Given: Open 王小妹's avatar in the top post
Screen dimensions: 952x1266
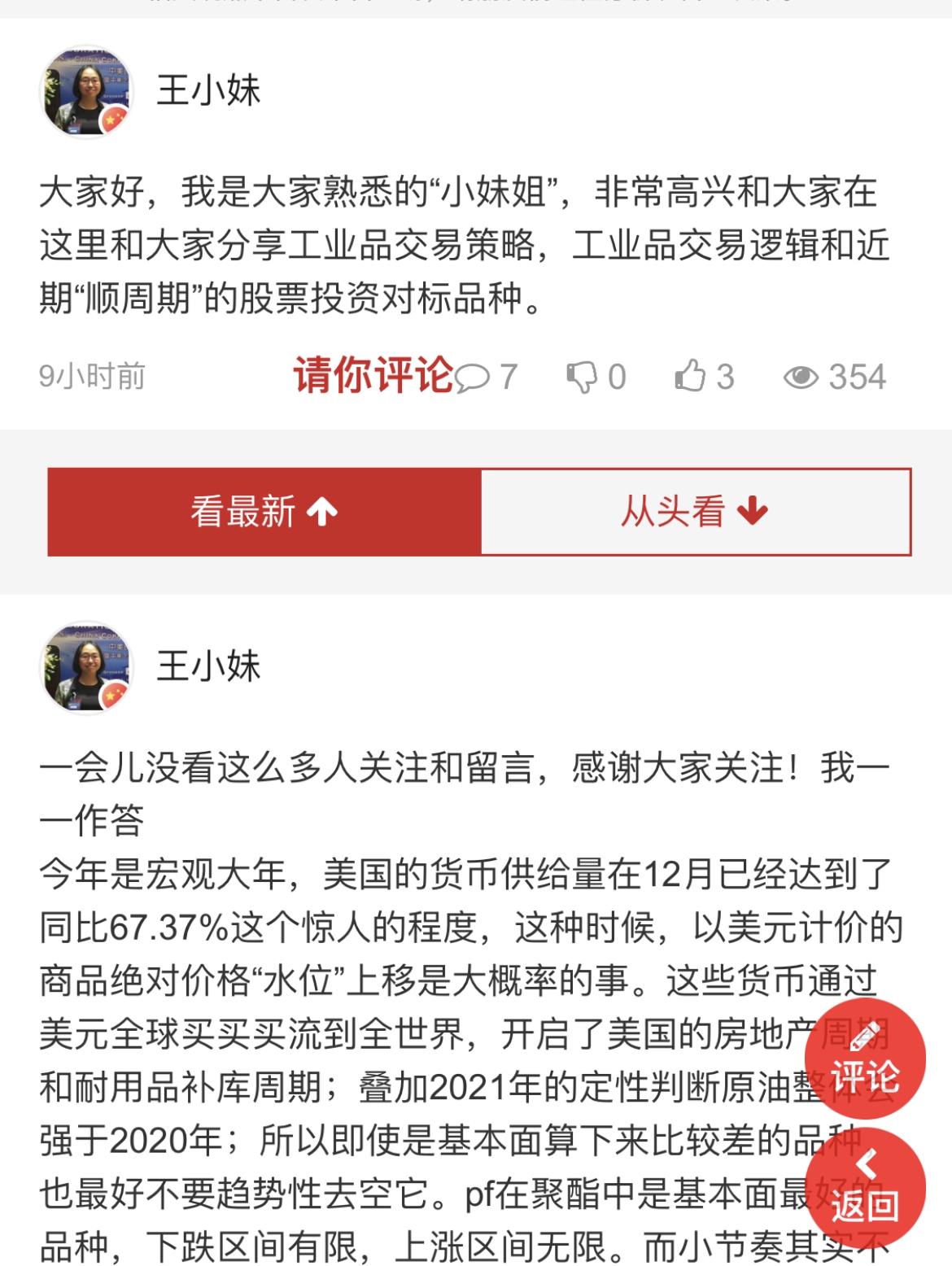Looking at the screenshot, I should click(x=86, y=92).
